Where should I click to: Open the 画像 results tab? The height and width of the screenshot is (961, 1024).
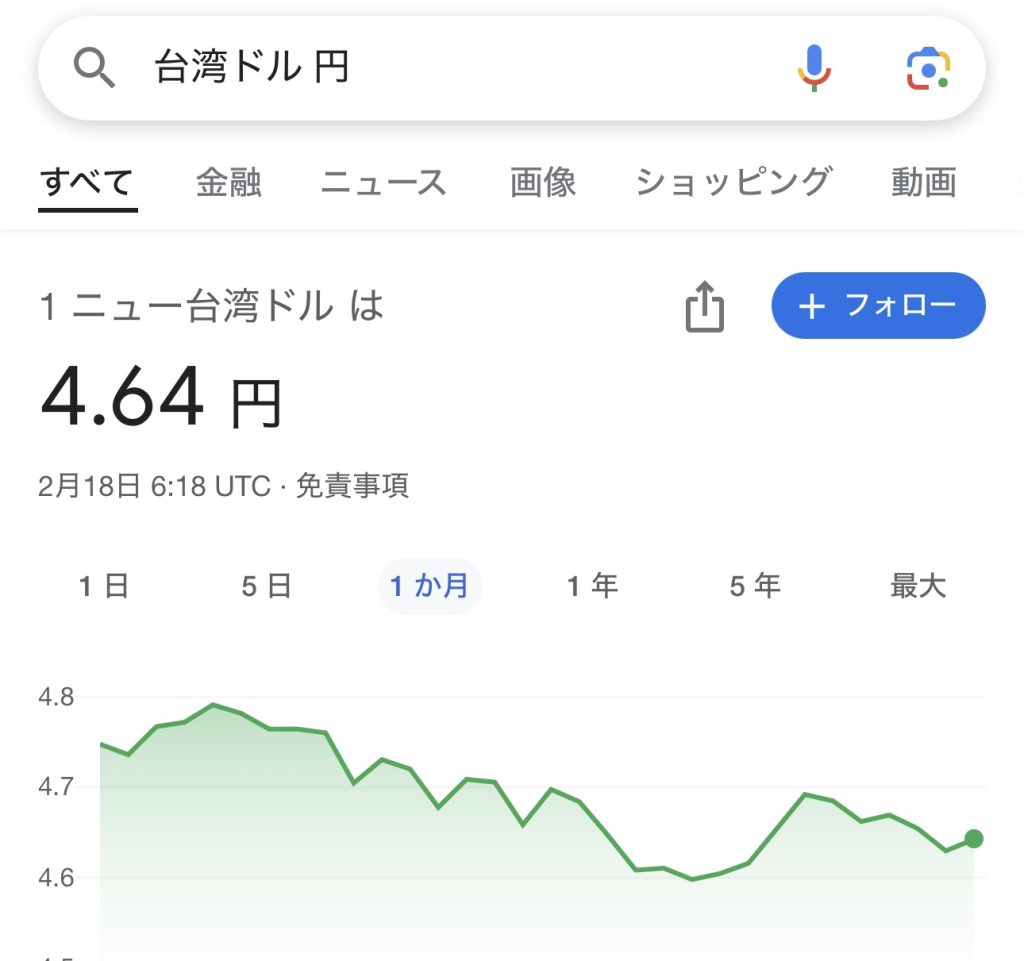point(543,183)
